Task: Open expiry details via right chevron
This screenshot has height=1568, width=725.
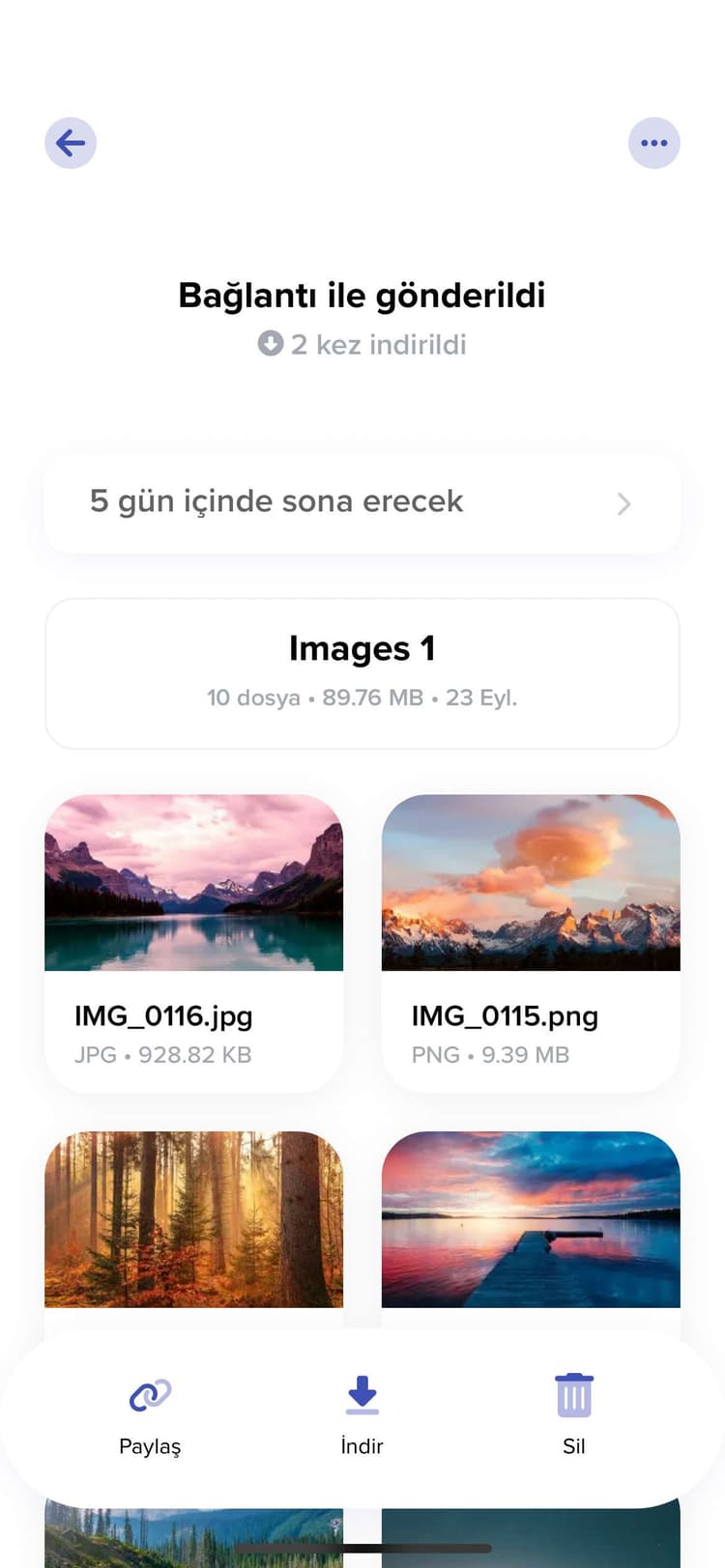Action: [x=623, y=504]
